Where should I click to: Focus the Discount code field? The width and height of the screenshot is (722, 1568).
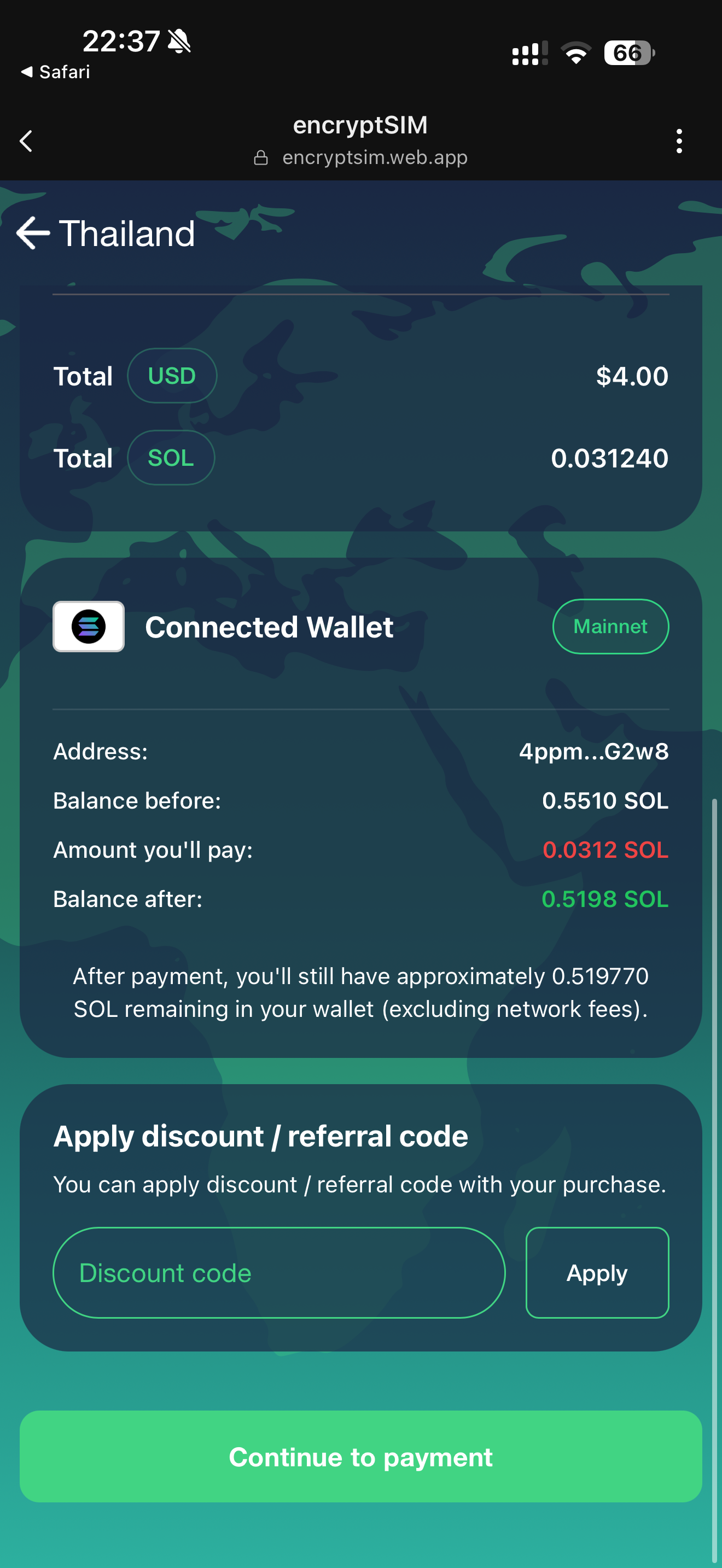[279, 1273]
